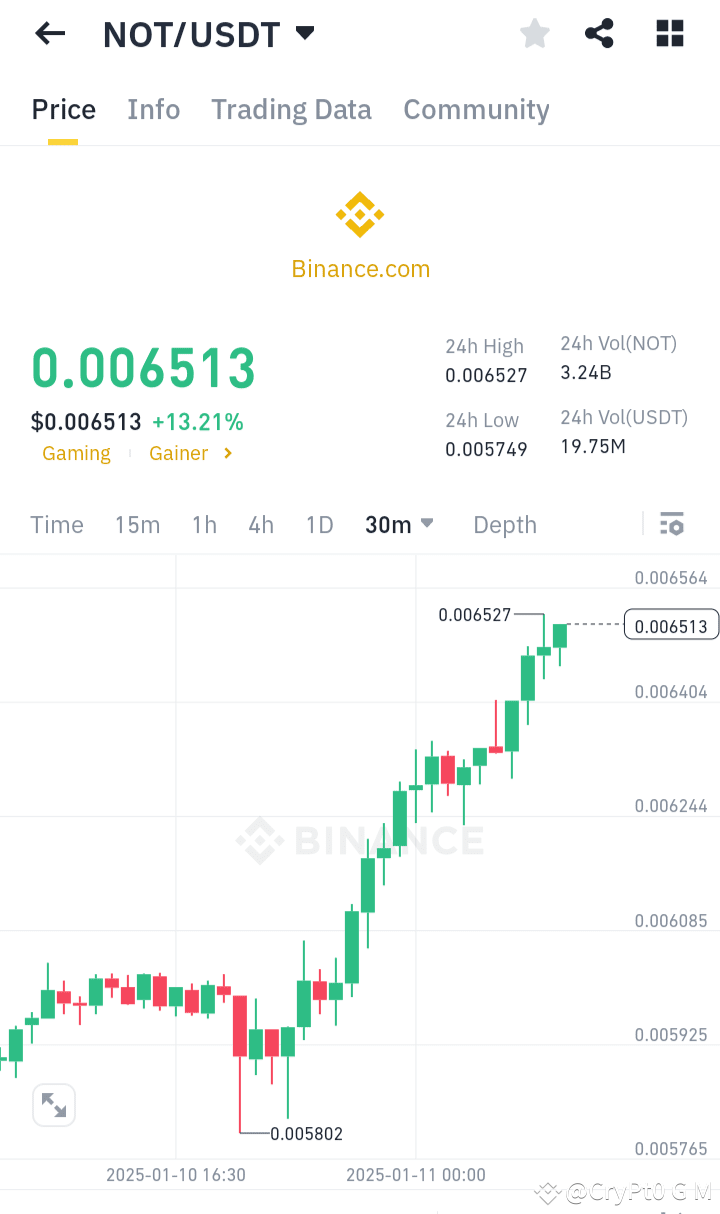Tap the back arrow to exit the chart

click(49, 33)
